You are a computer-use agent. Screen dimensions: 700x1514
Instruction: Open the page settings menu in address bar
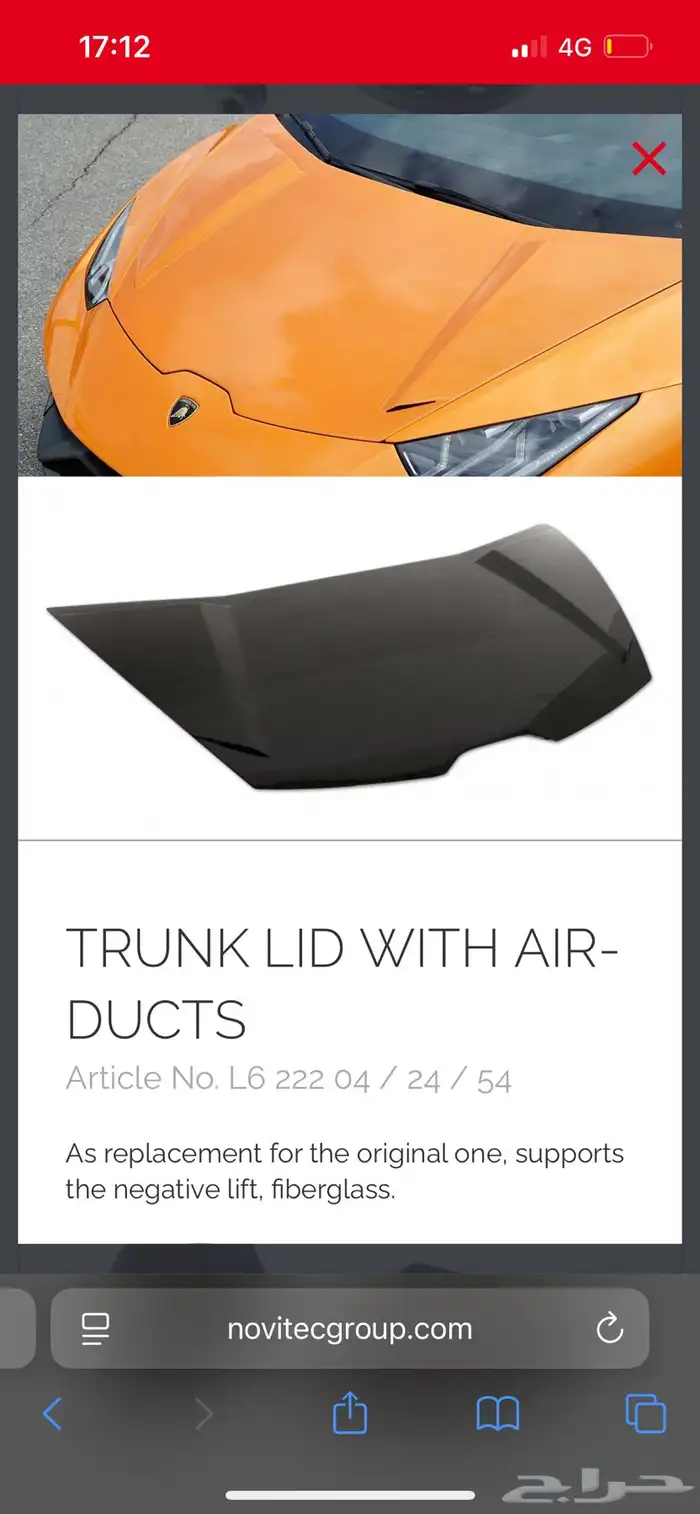pyautogui.click(x=96, y=1328)
